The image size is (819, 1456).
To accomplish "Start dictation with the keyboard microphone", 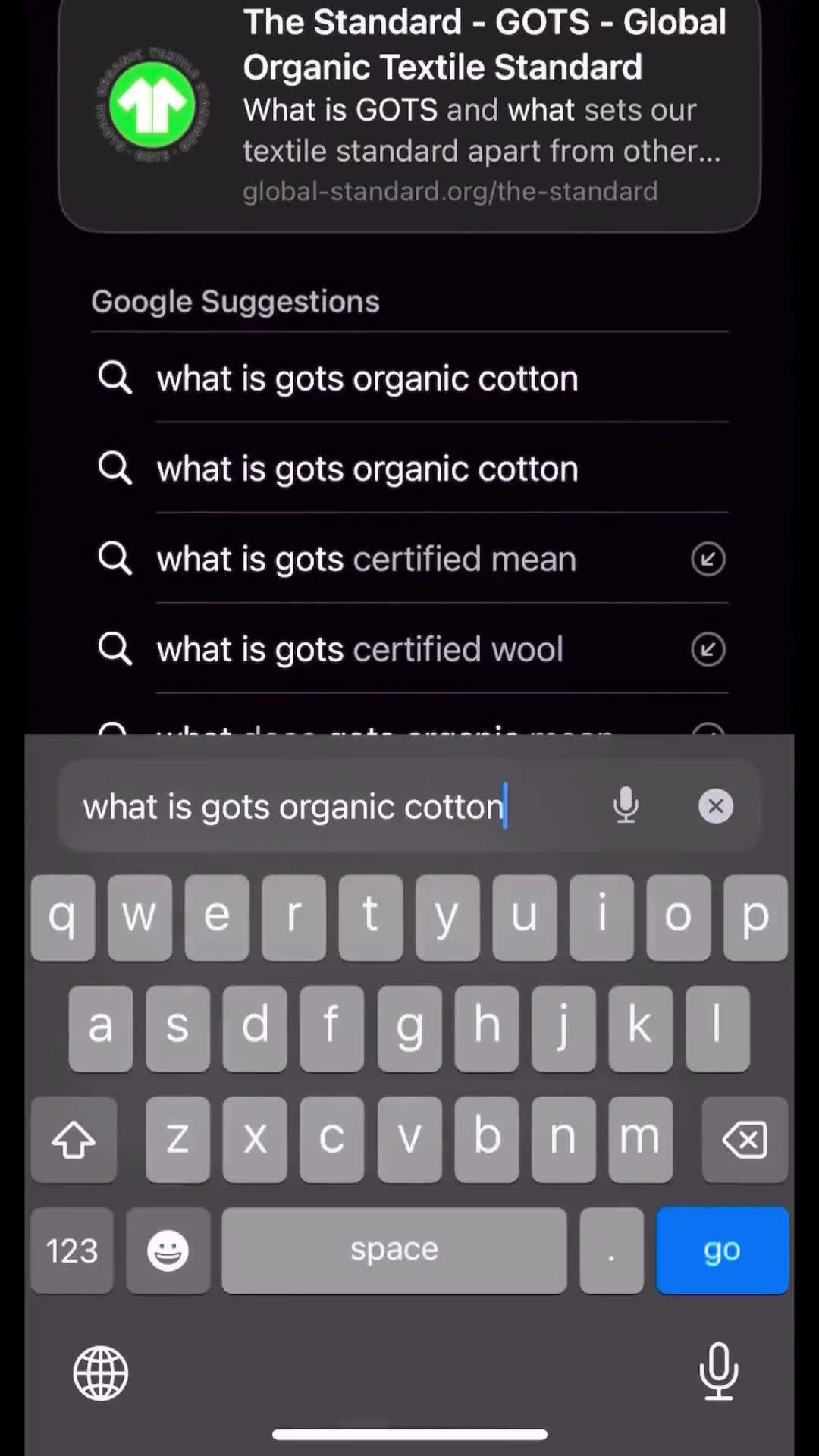I will [x=717, y=1372].
